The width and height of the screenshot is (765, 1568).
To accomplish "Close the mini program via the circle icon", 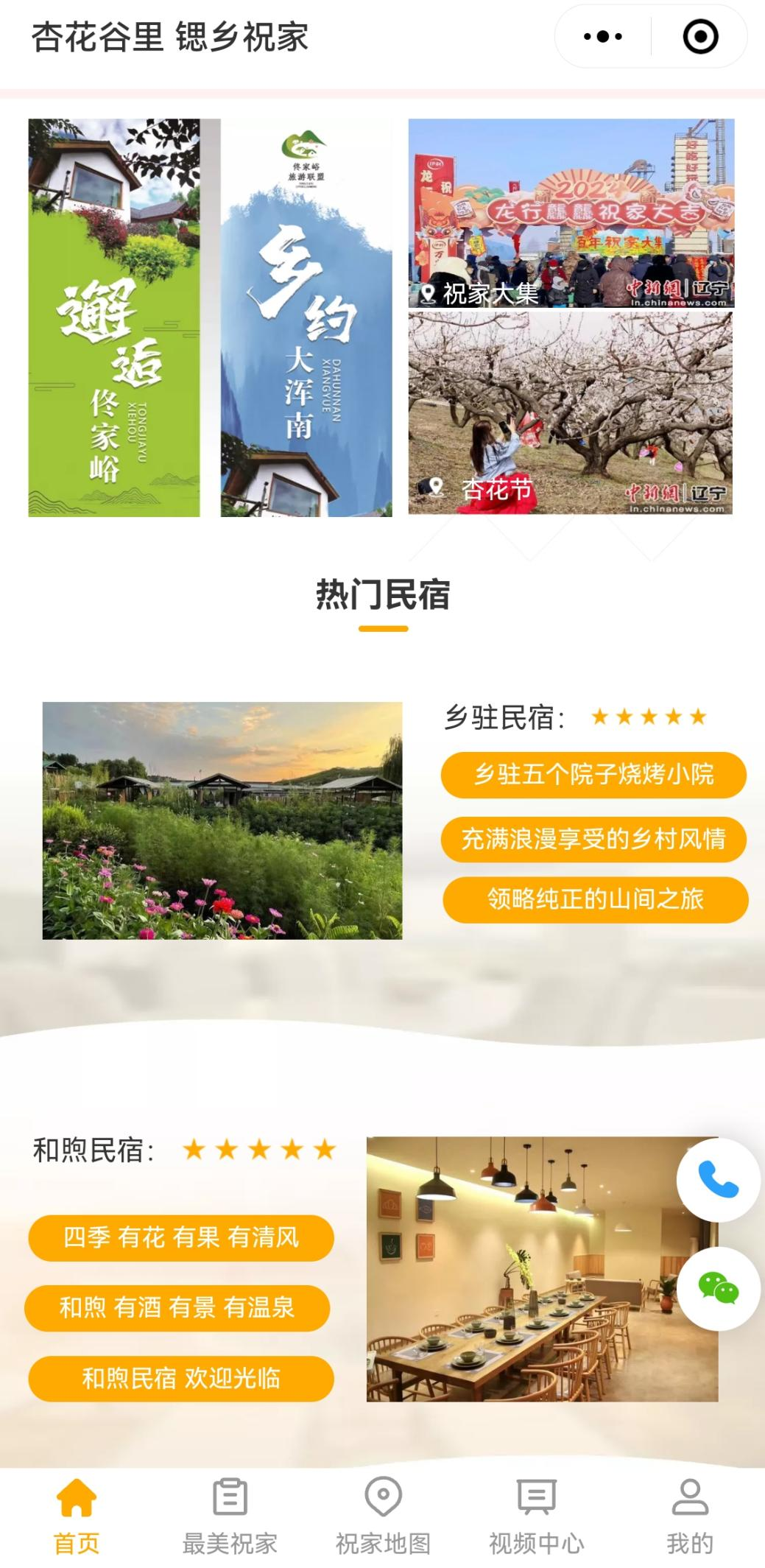I will pos(700,36).
